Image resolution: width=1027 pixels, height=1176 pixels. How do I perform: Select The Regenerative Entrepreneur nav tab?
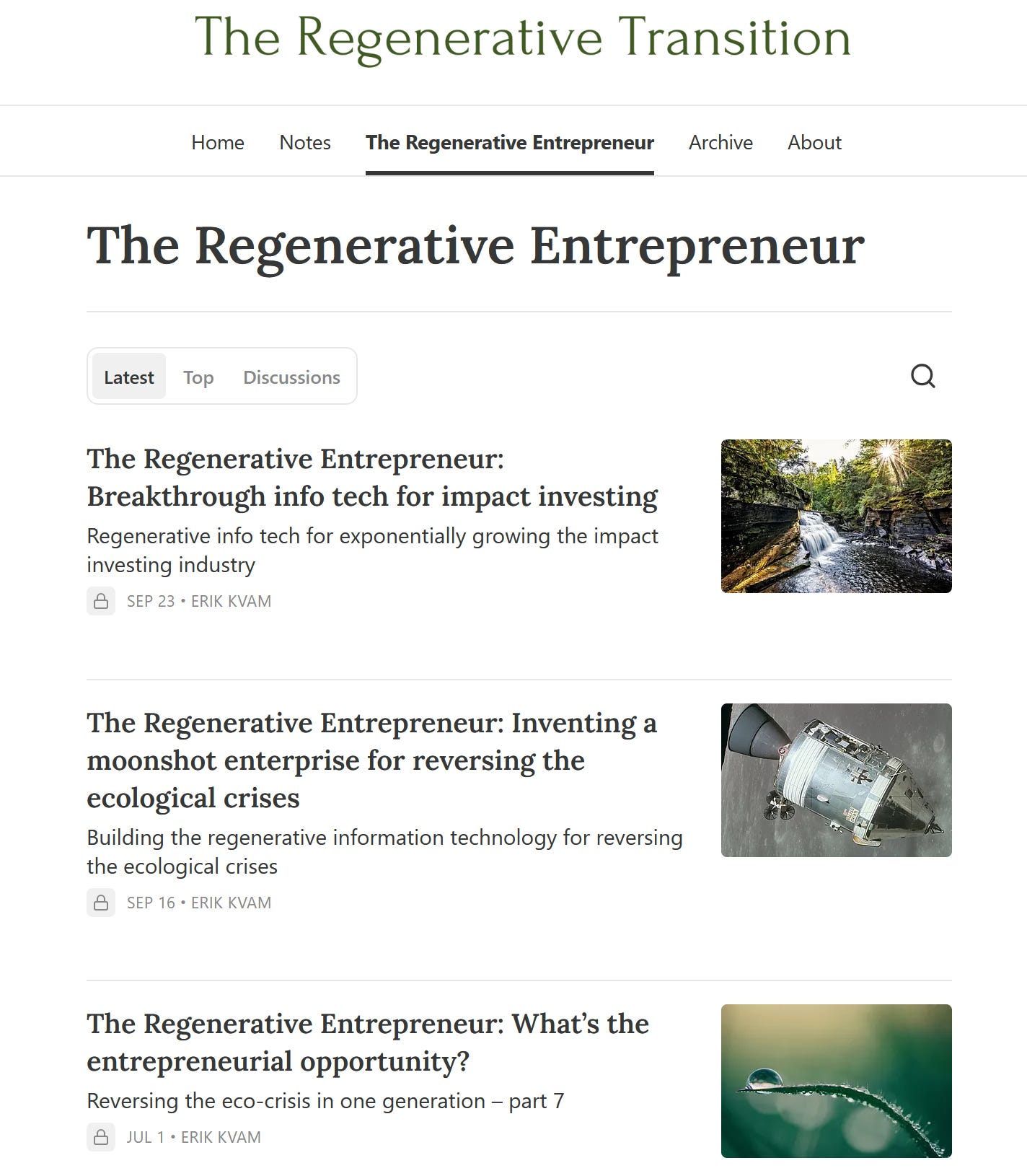tap(510, 142)
